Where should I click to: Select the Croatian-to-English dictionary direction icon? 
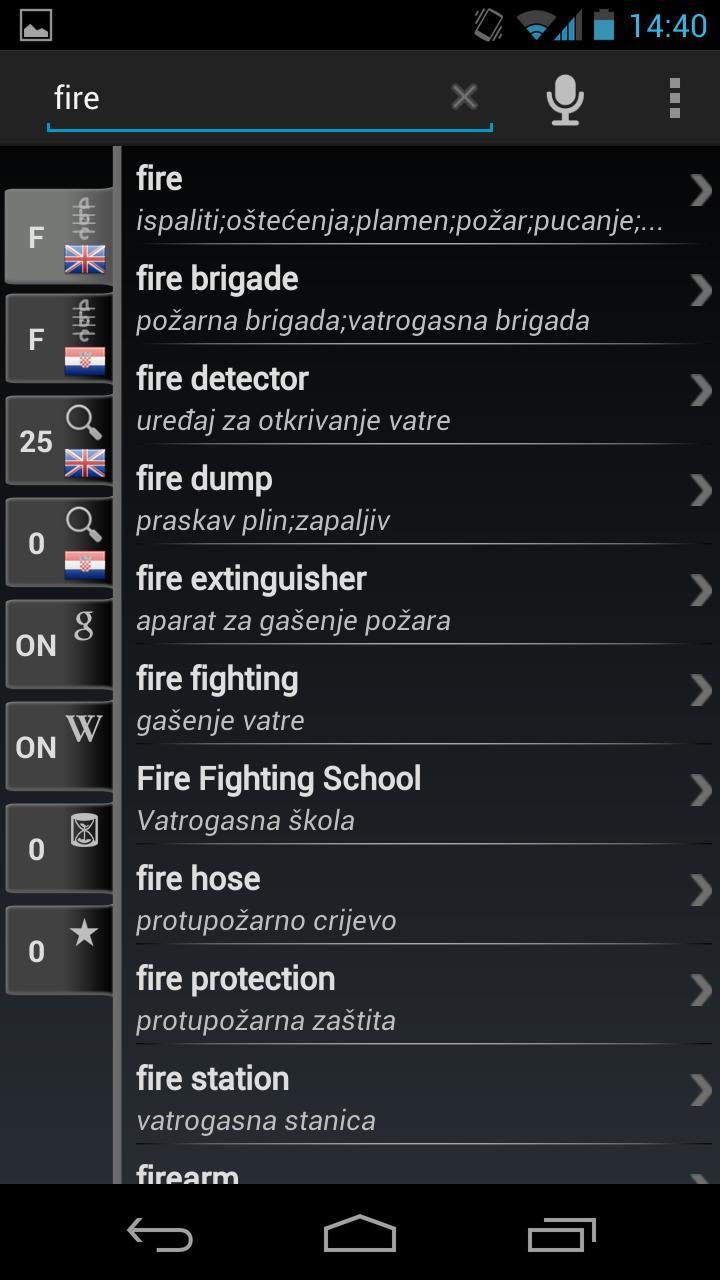pos(57,339)
